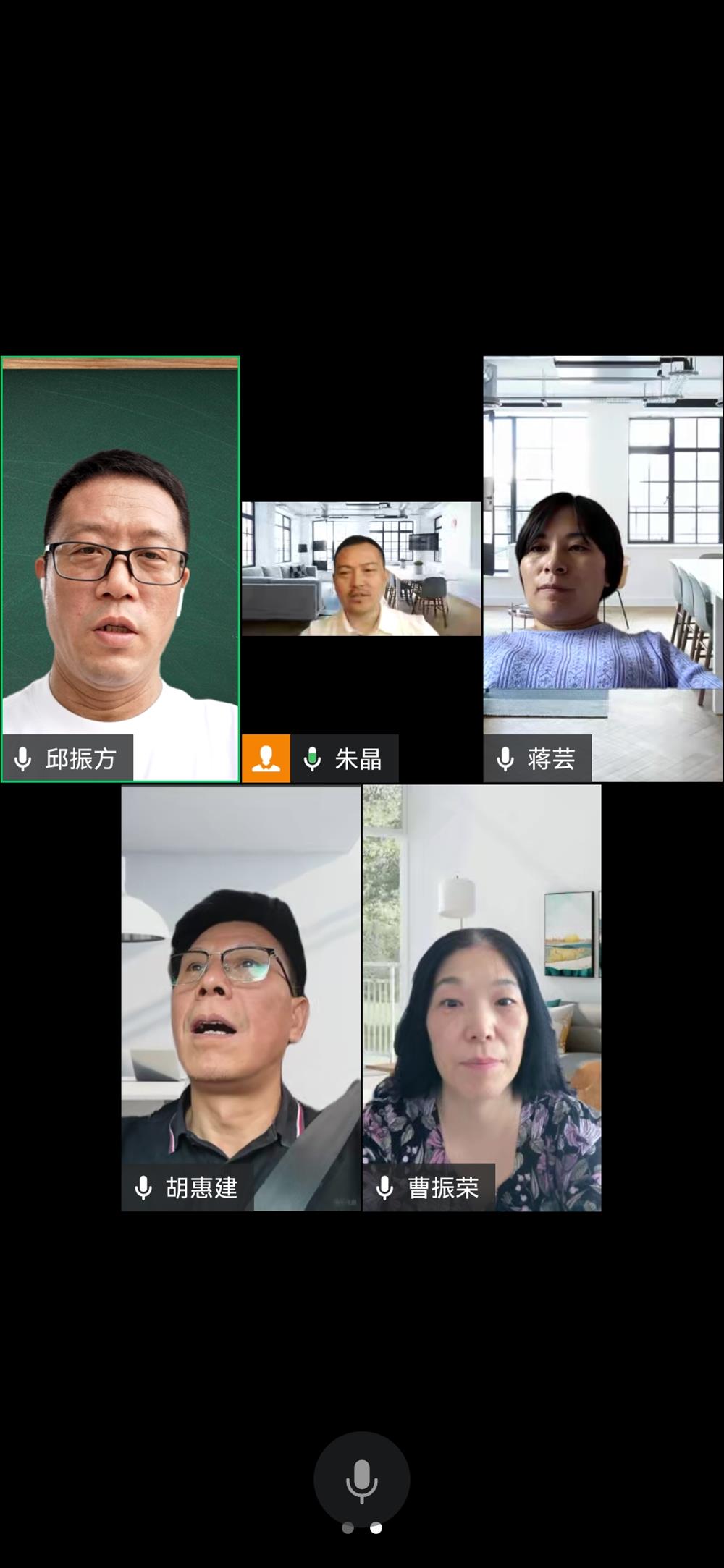The height and width of the screenshot is (1568, 724).
Task: Tap the large microphone button
Action: (x=361, y=1478)
